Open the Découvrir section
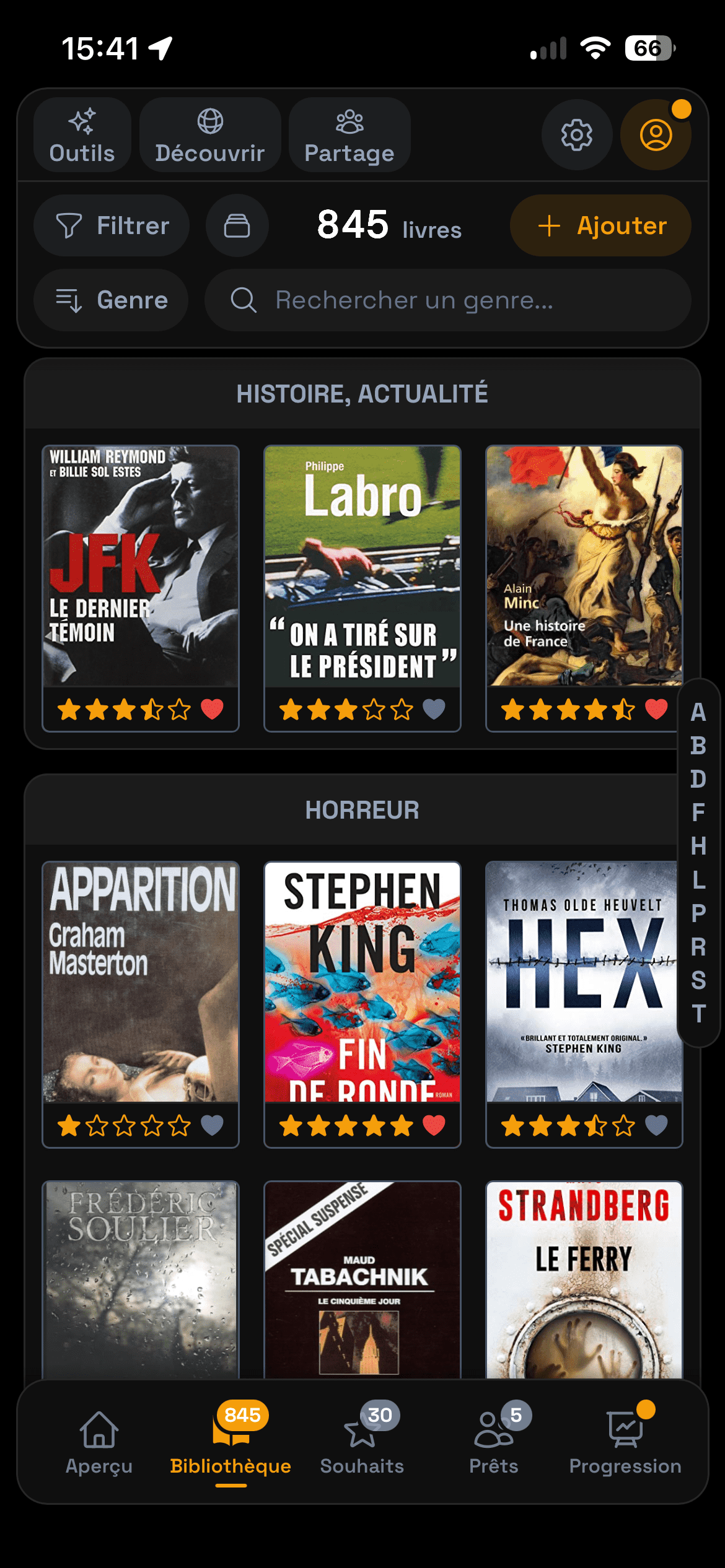725x1568 pixels. click(210, 134)
